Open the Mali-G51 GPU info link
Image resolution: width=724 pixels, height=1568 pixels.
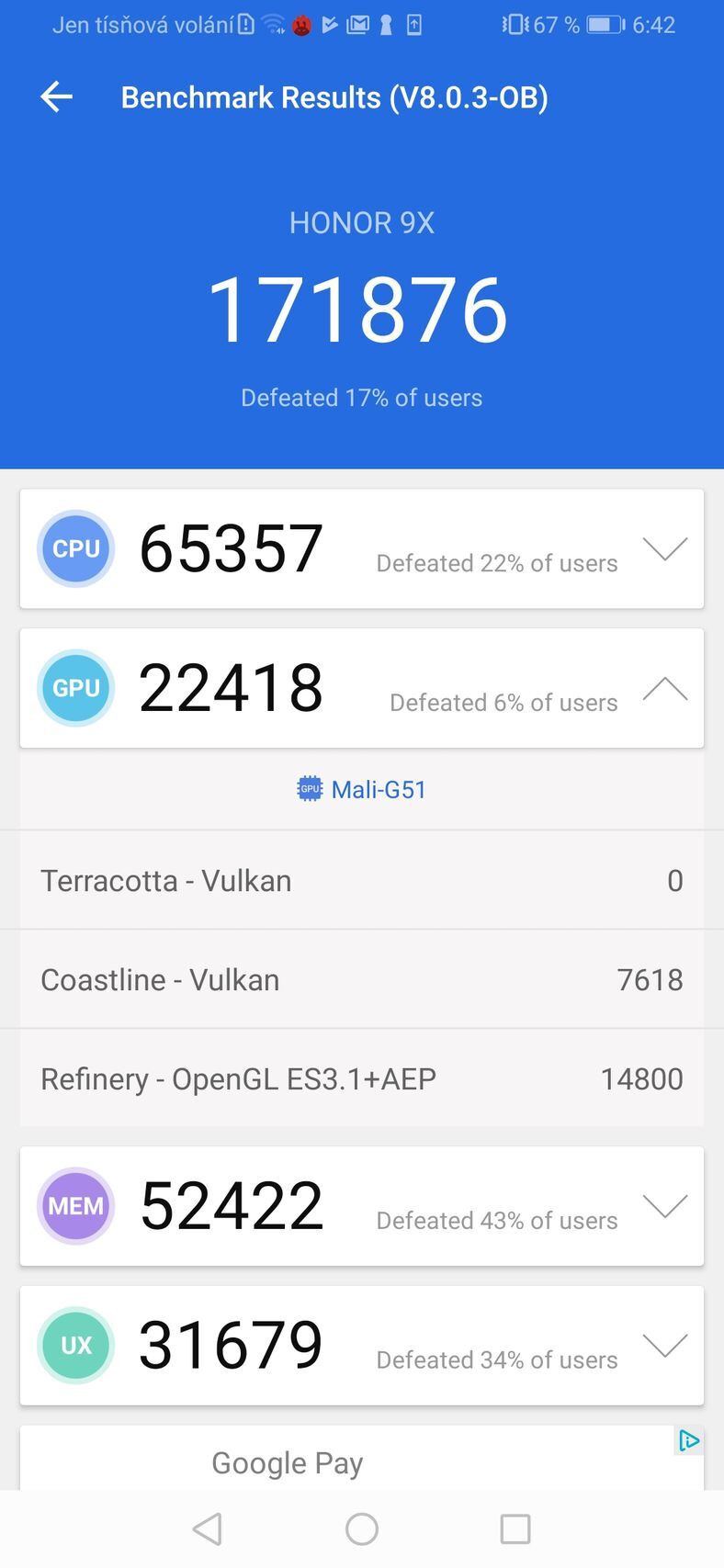pos(362,789)
